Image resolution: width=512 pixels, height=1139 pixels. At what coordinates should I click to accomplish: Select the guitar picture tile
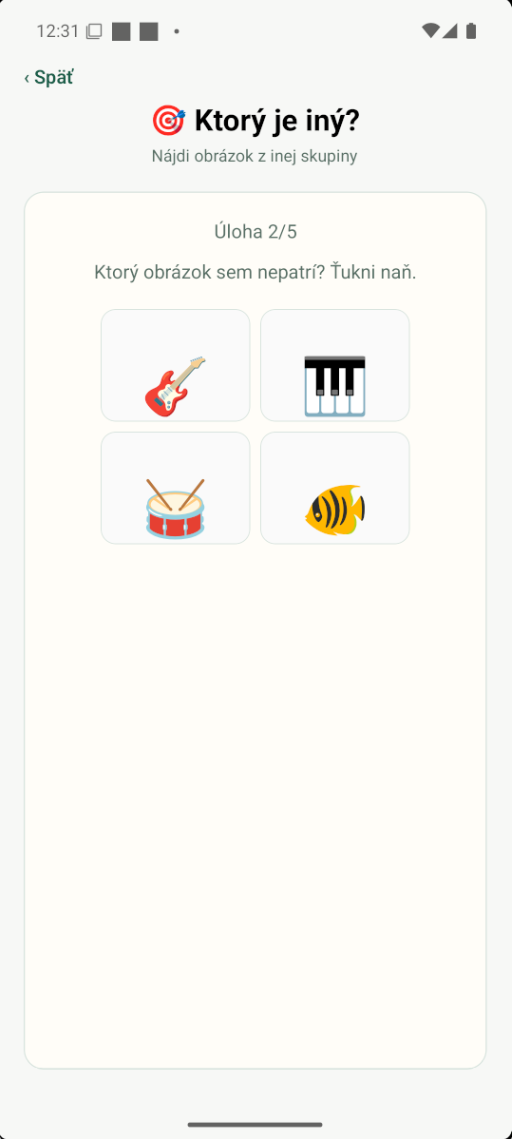tap(175, 365)
